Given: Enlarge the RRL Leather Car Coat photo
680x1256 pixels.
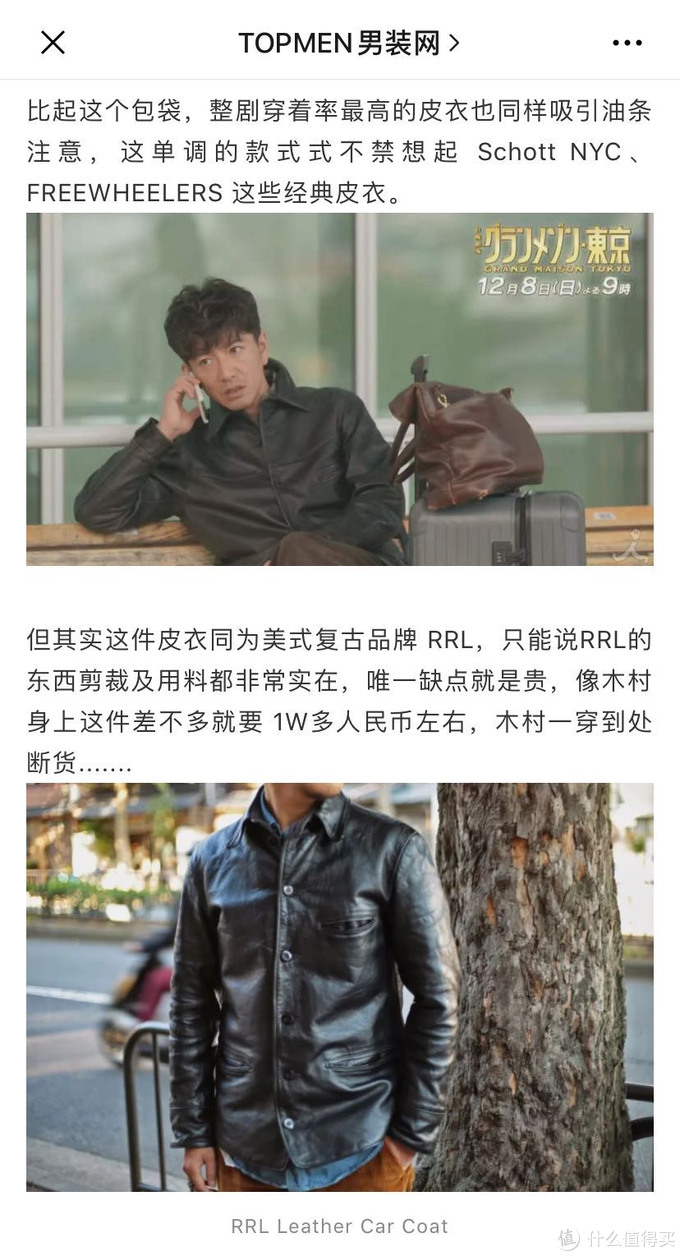Looking at the screenshot, I should click(339, 986).
